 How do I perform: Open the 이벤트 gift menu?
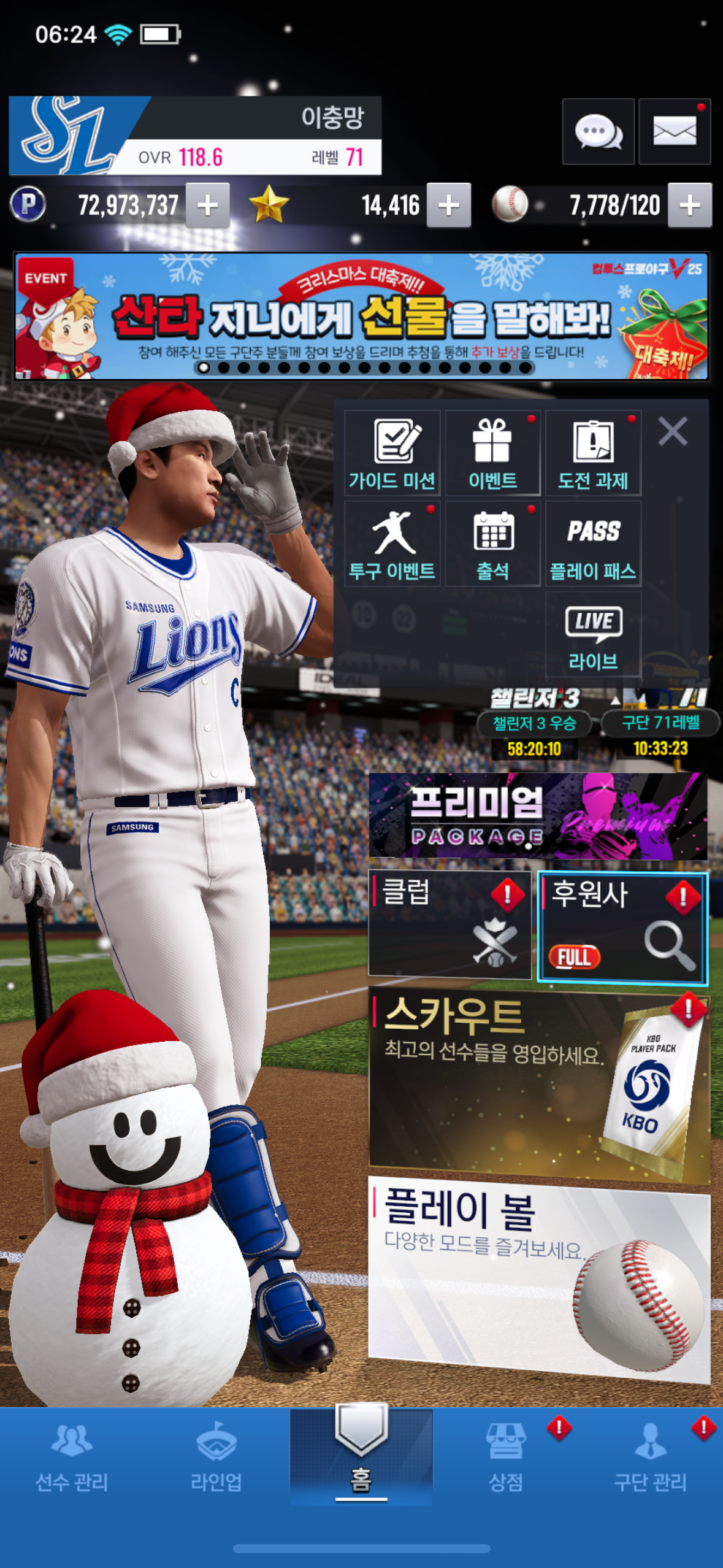coord(492,453)
